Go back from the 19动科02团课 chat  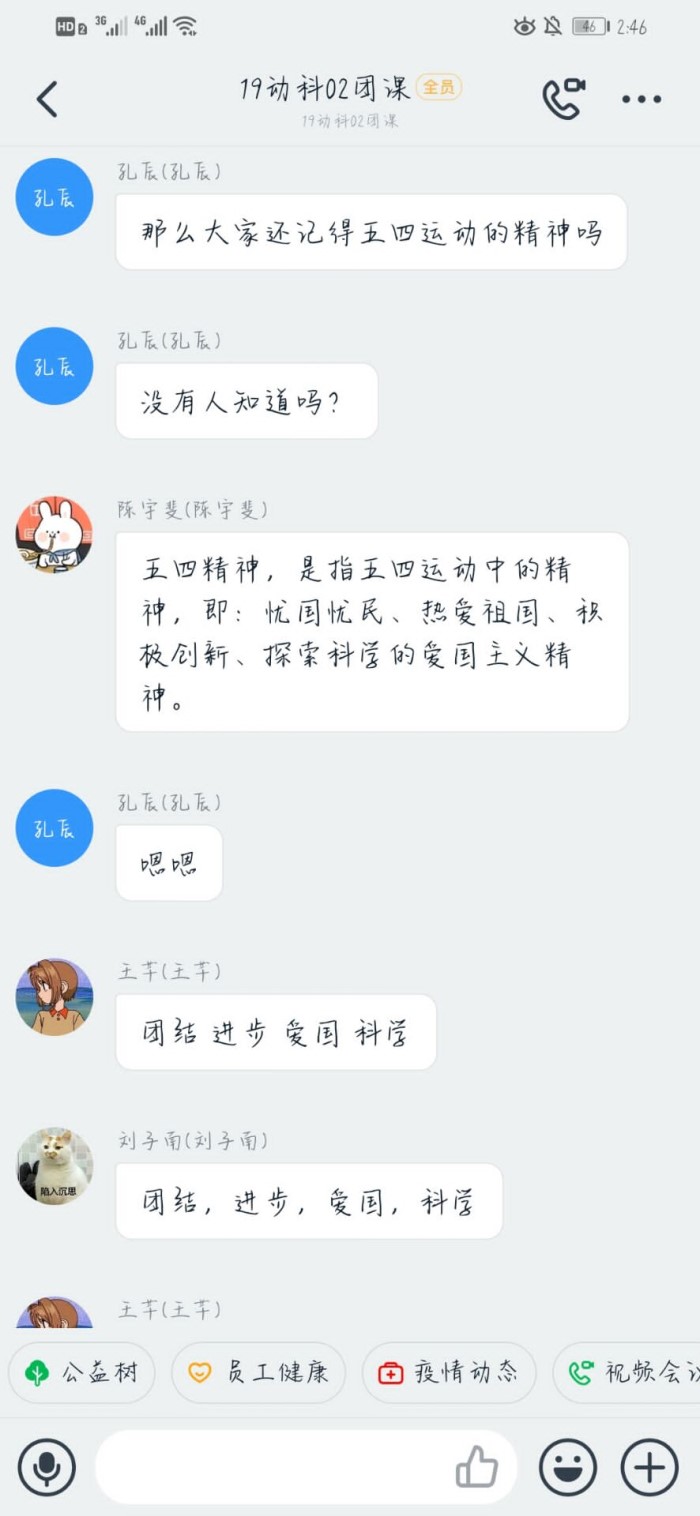(47, 99)
